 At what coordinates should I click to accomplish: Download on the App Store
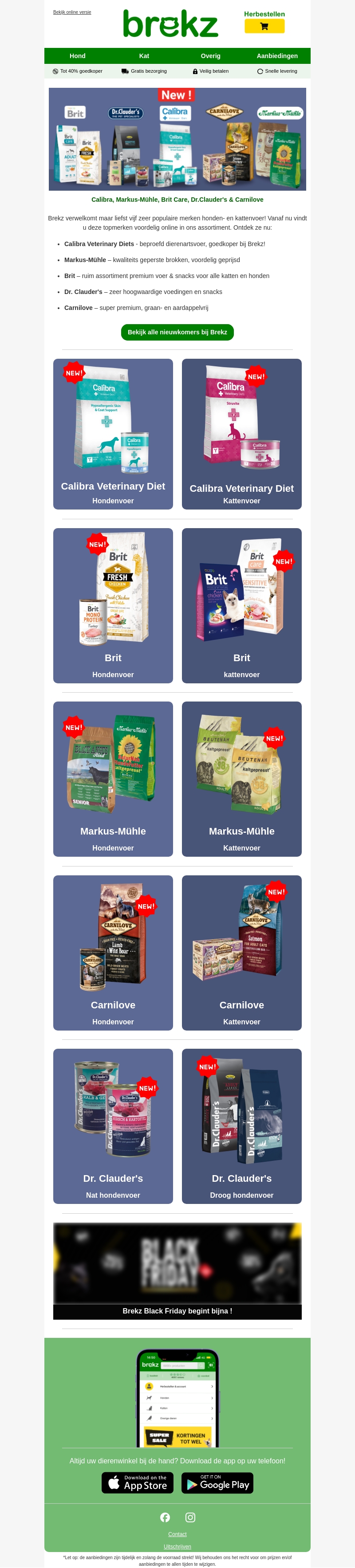point(138,1483)
